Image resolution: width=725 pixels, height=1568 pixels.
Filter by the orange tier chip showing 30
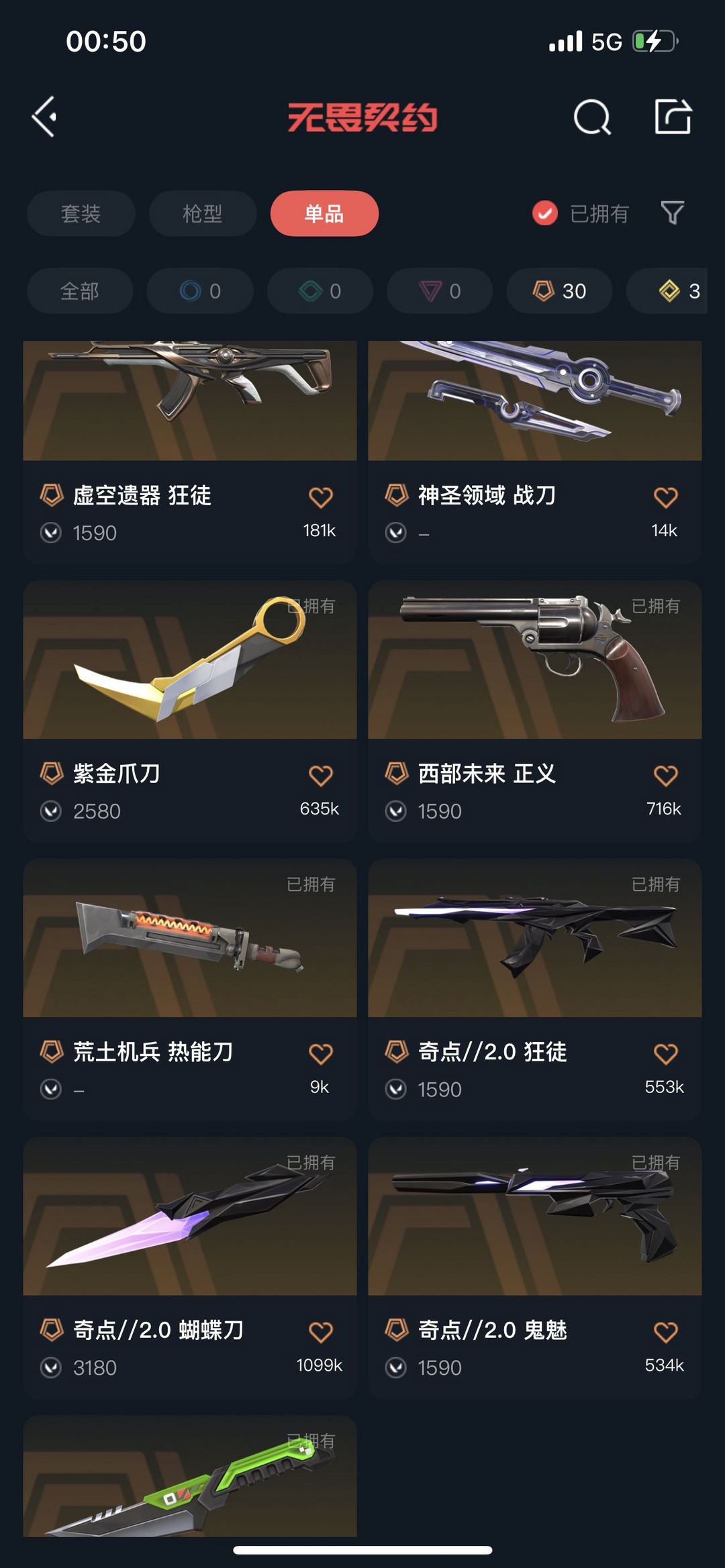coord(559,291)
